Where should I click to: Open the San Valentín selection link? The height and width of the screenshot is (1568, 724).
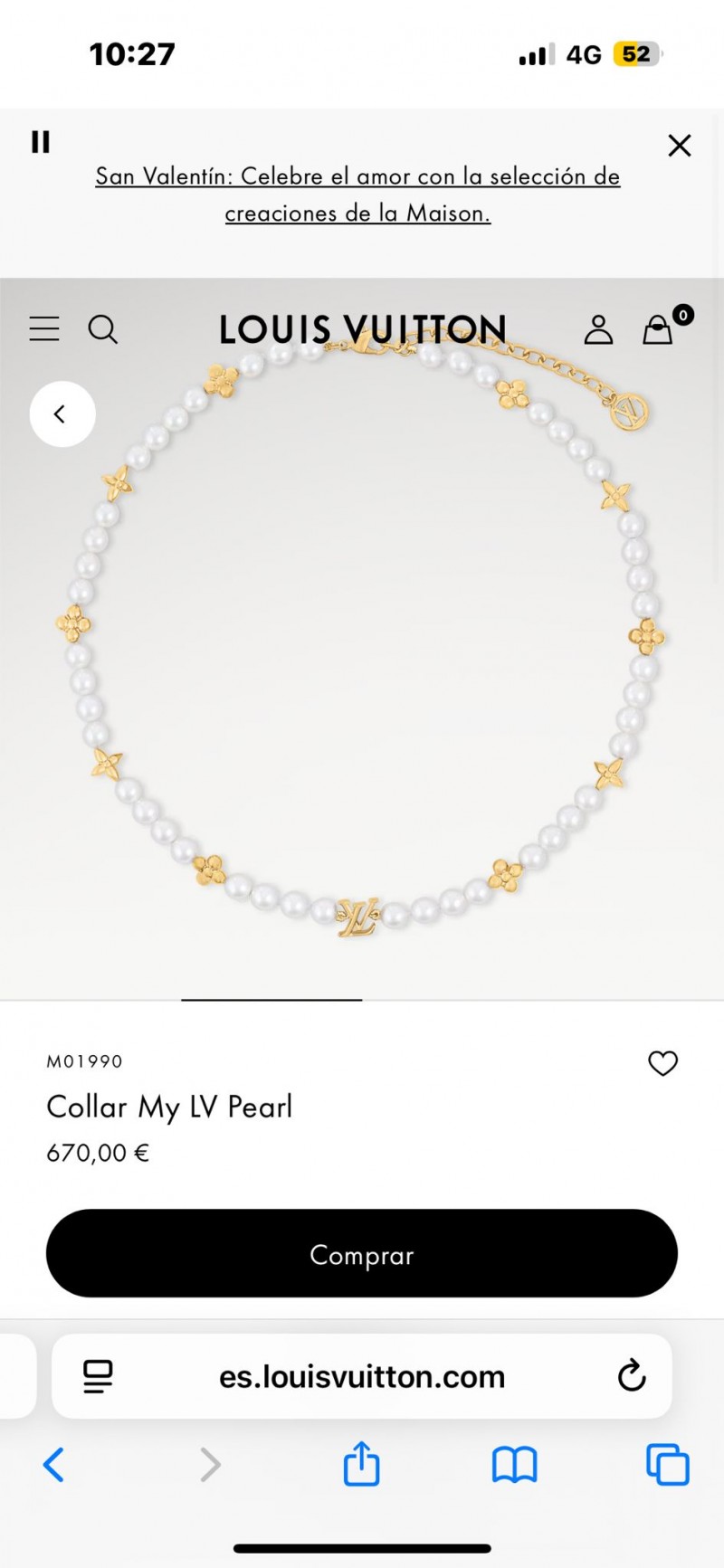click(358, 195)
